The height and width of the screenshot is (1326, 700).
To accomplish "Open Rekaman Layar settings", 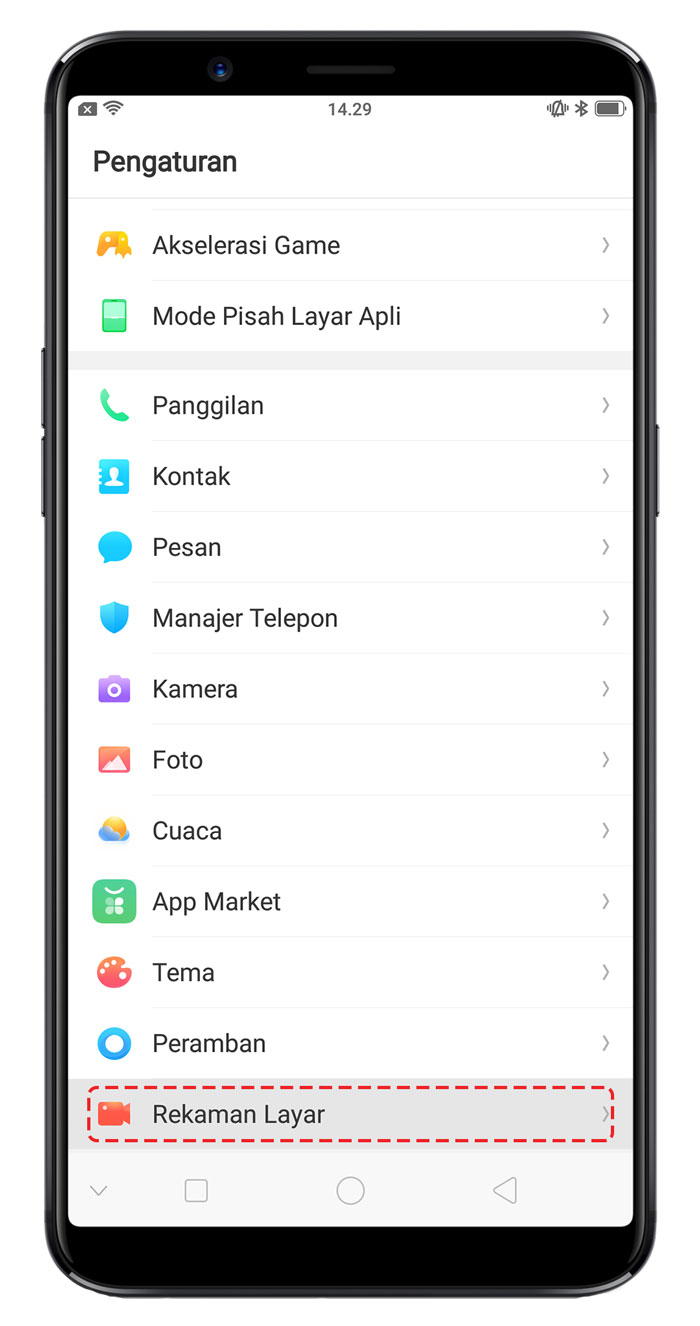I will 350,1114.
